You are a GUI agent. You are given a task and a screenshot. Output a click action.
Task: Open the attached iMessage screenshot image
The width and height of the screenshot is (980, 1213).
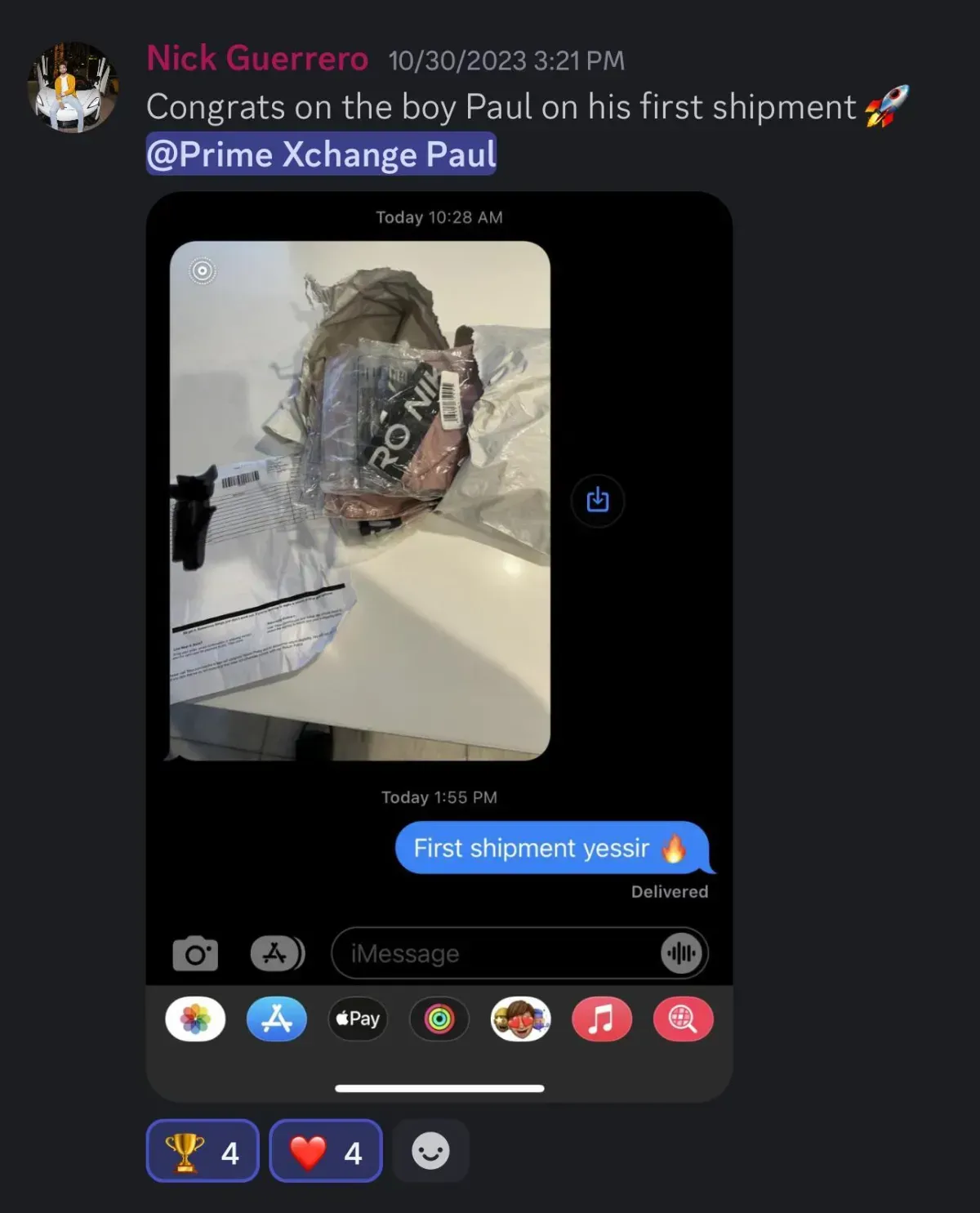[439, 645]
